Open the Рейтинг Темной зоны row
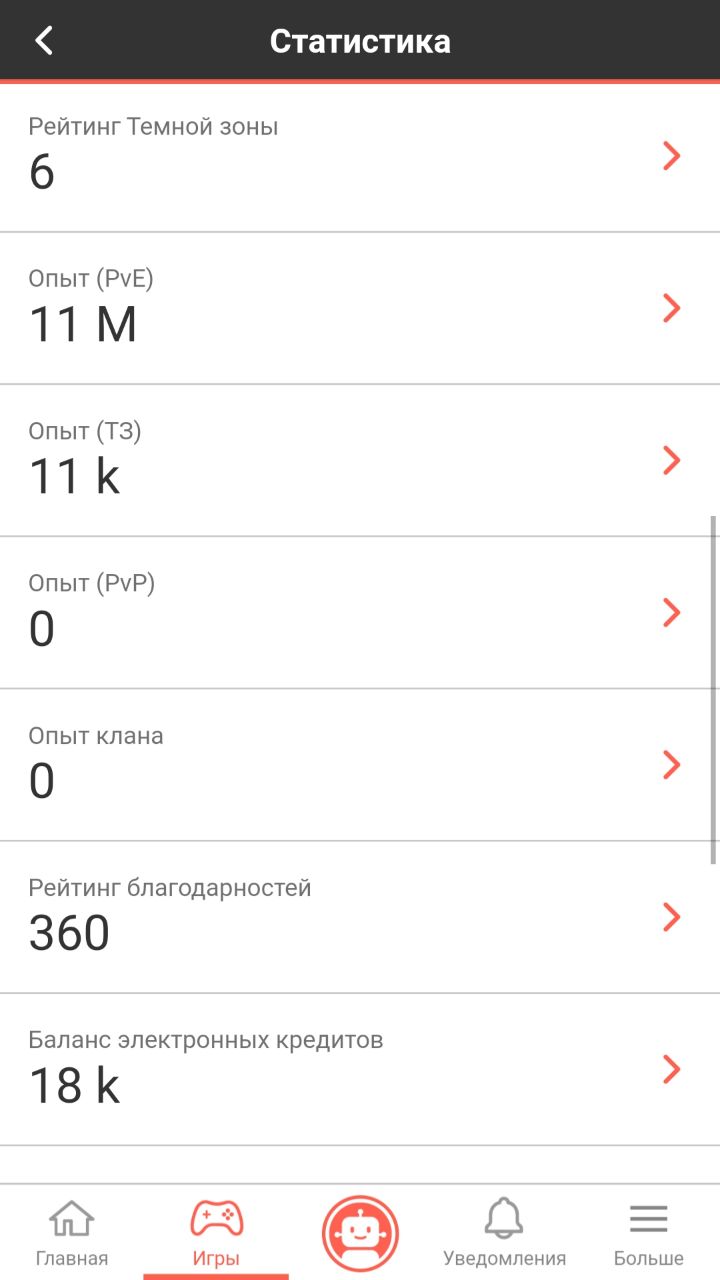The image size is (720, 1280). coord(360,157)
